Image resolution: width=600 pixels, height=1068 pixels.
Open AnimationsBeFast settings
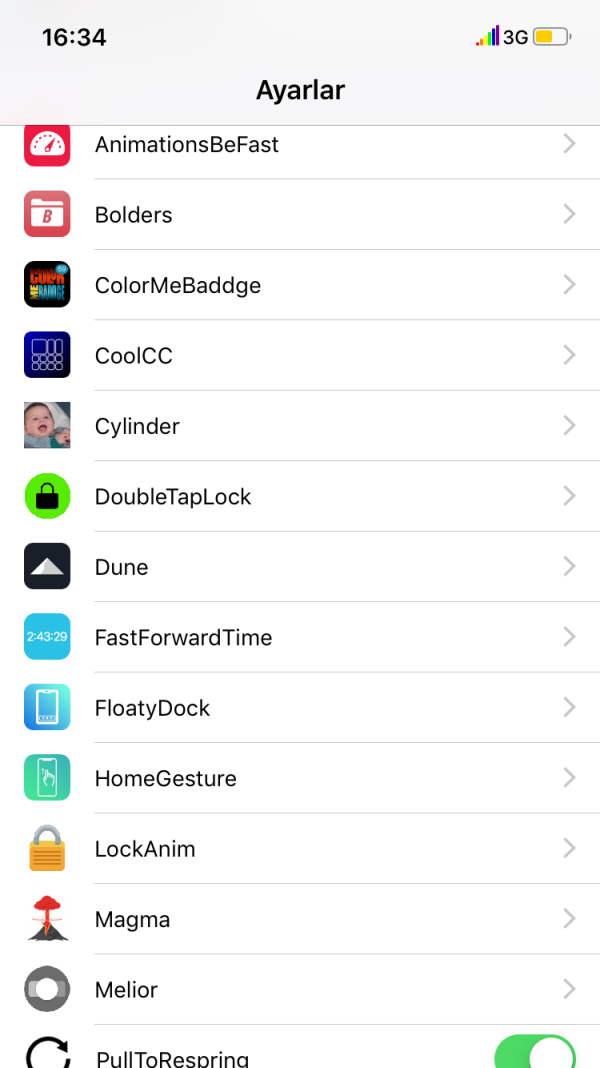pyautogui.click(x=300, y=145)
